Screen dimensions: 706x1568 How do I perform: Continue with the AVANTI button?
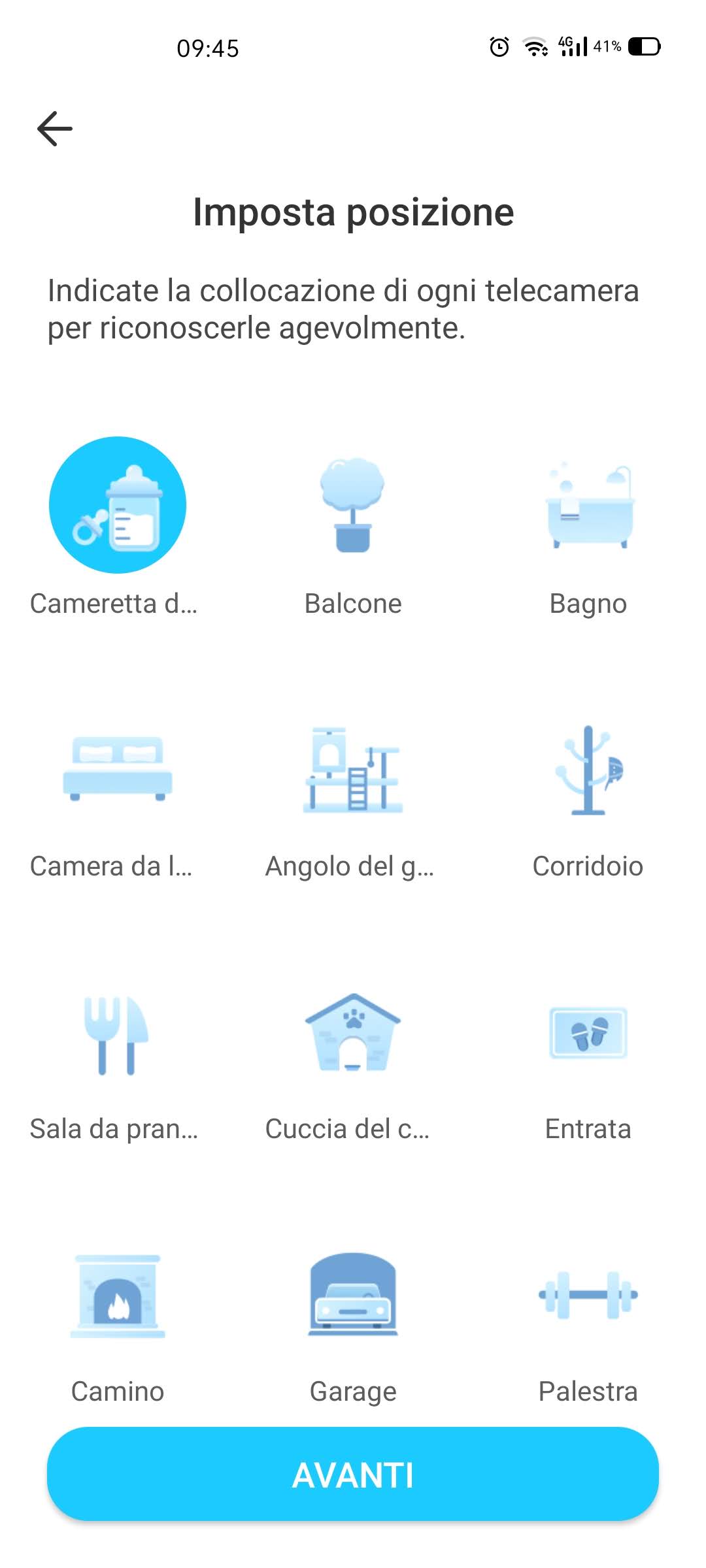[353, 1475]
